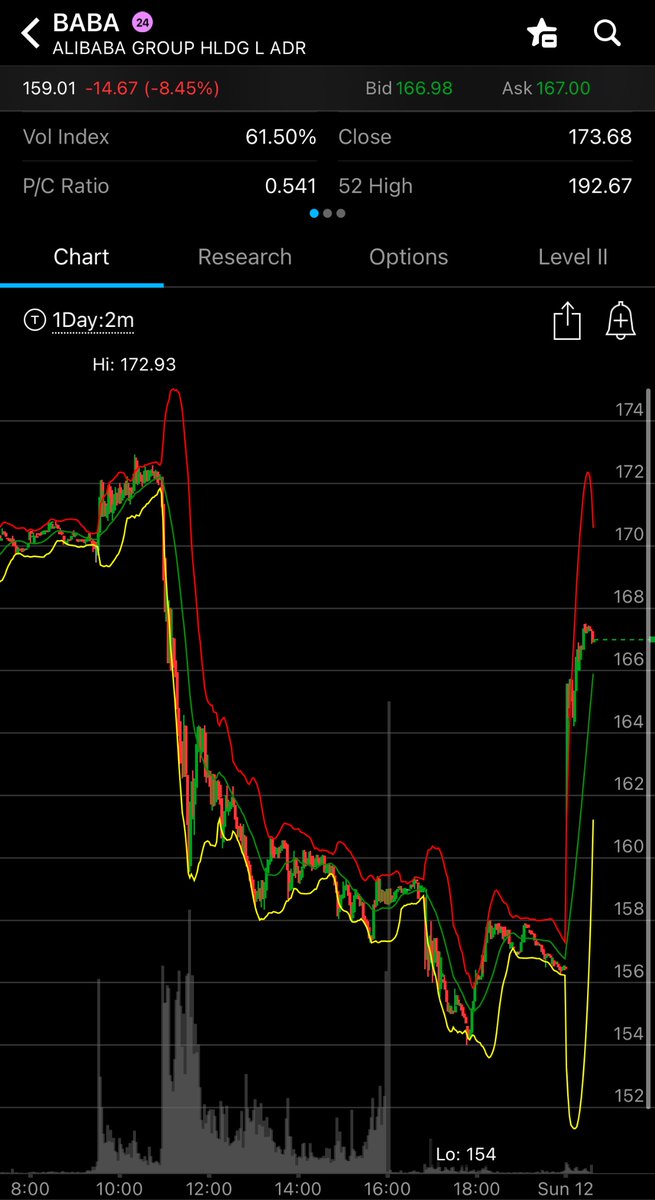
Task: Change the 1Day:2m chart timeframe
Action: pyautogui.click(x=79, y=320)
